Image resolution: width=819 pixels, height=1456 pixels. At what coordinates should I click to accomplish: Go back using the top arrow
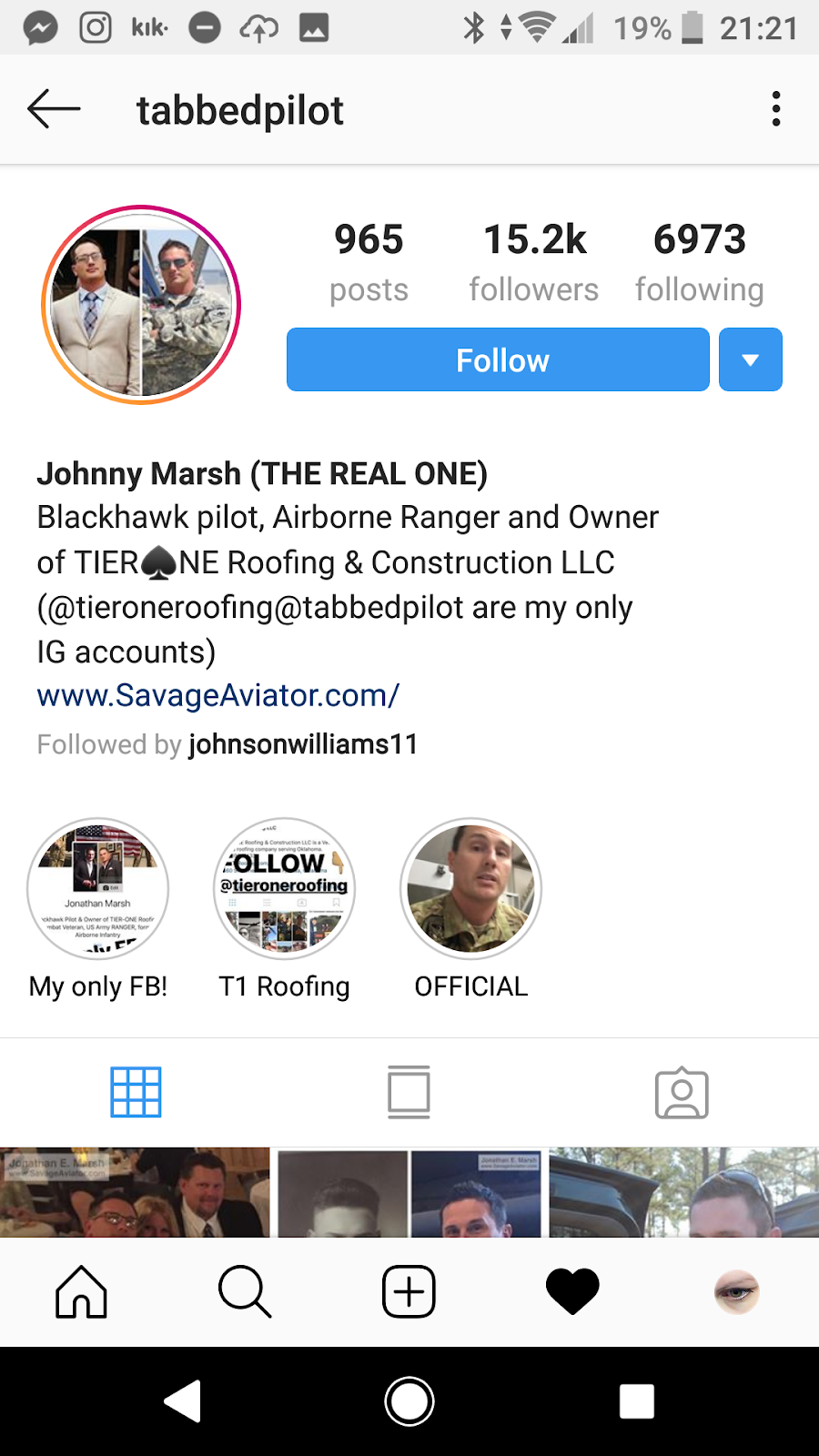click(x=55, y=109)
